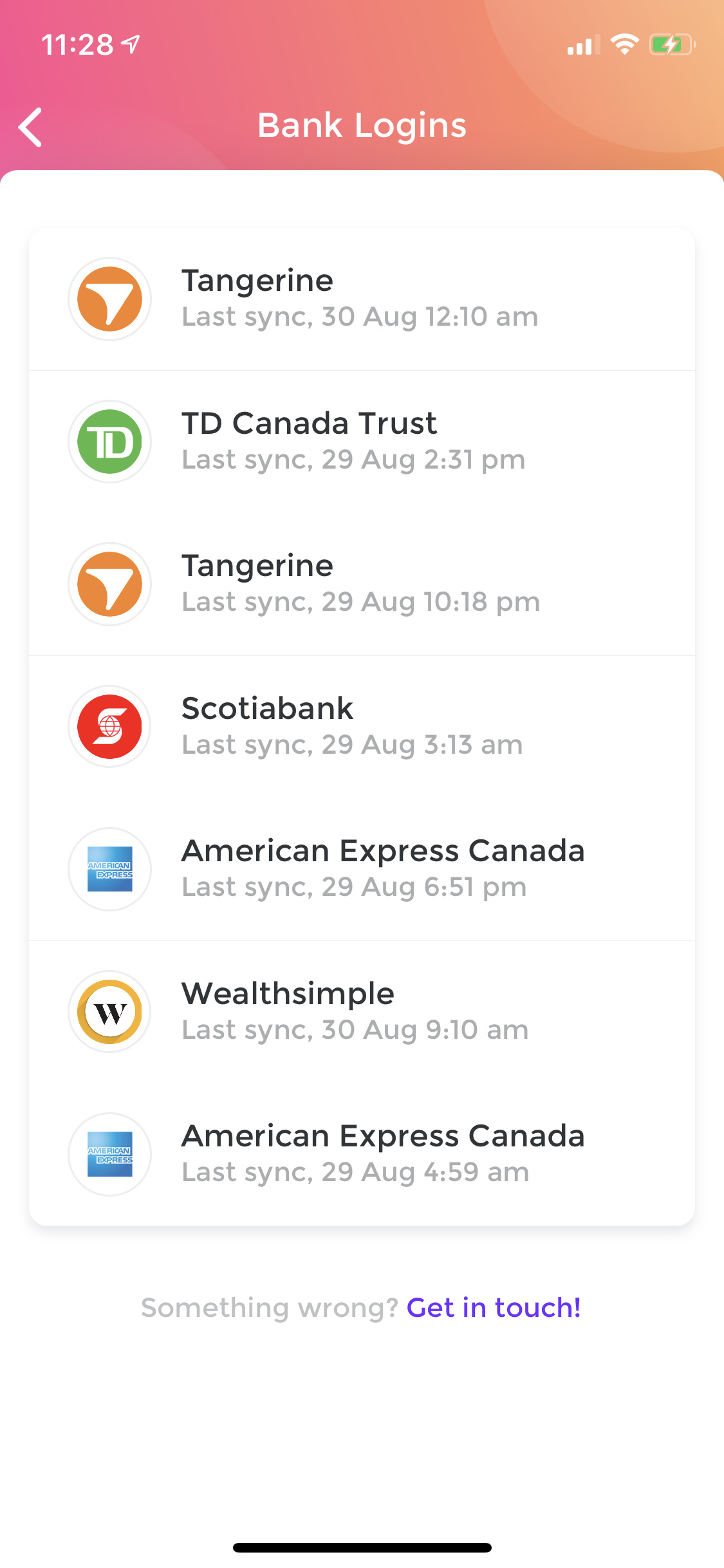Open American Express Canada synced 4:59 am
Screen dimensions: 724x1568
tap(362, 1155)
